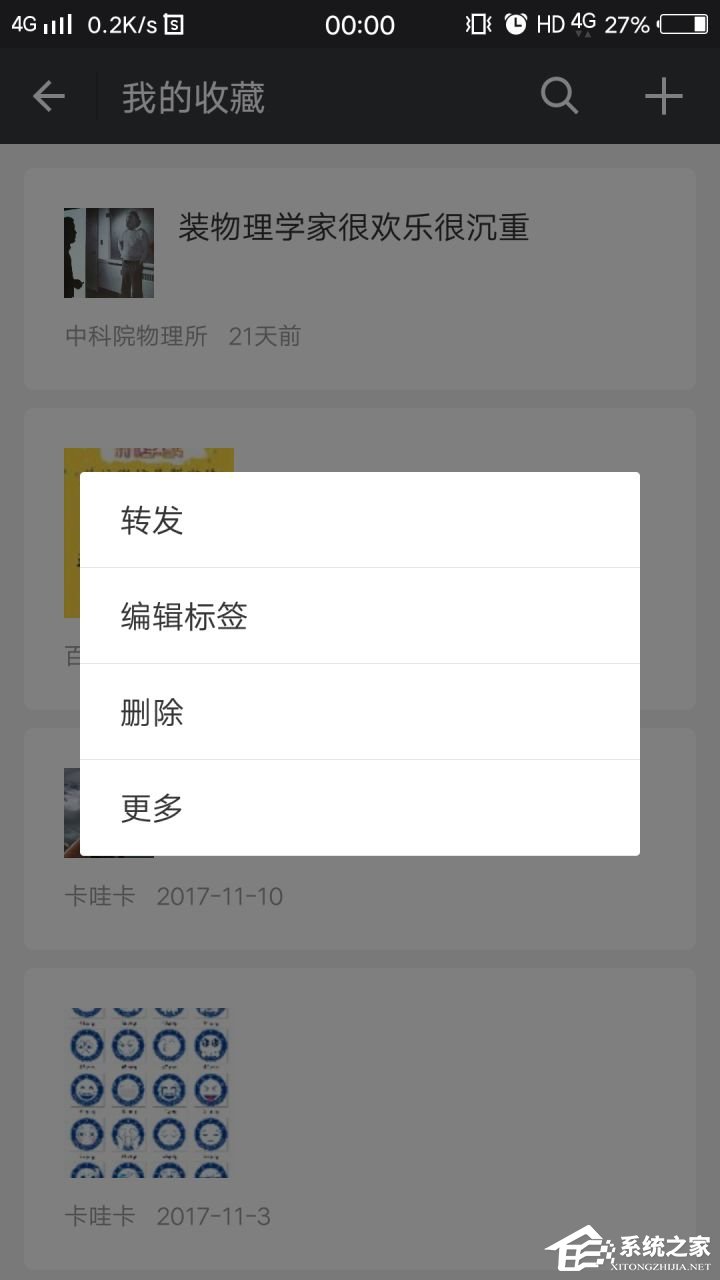720x1280 pixels.
Task: Open the thumbnail of the physicist article
Action: (x=108, y=252)
